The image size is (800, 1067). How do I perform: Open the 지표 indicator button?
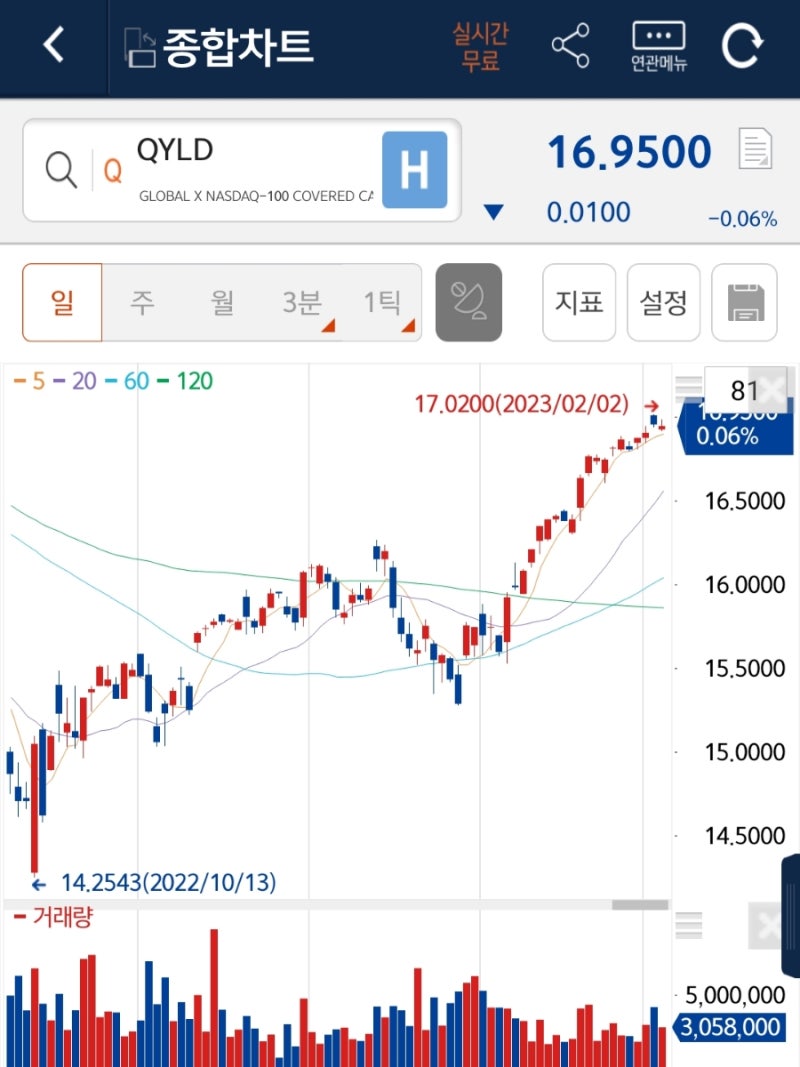point(578,302)
